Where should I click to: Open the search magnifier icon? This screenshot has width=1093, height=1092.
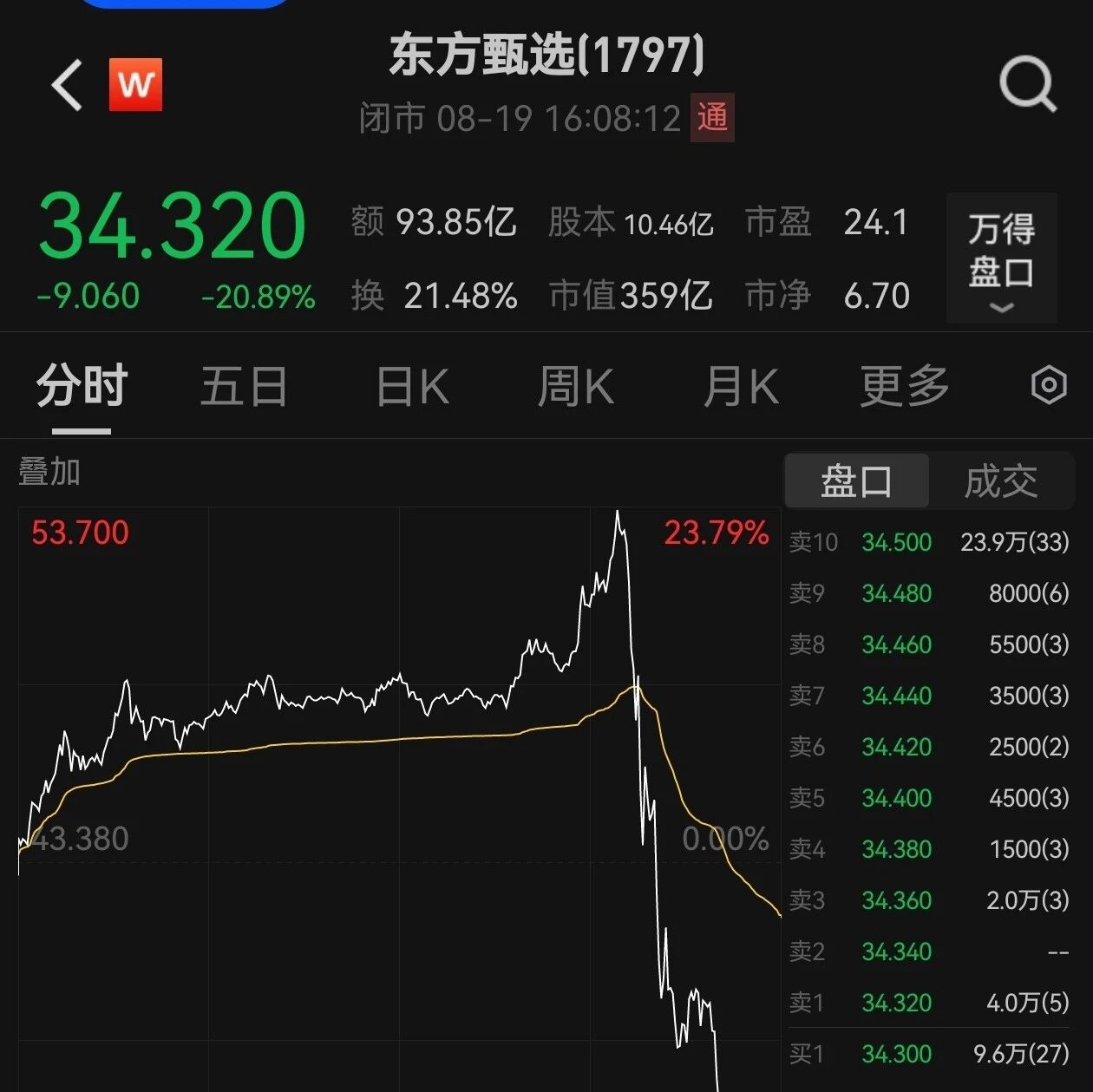pyautogui.click(x=1029, y=84)
